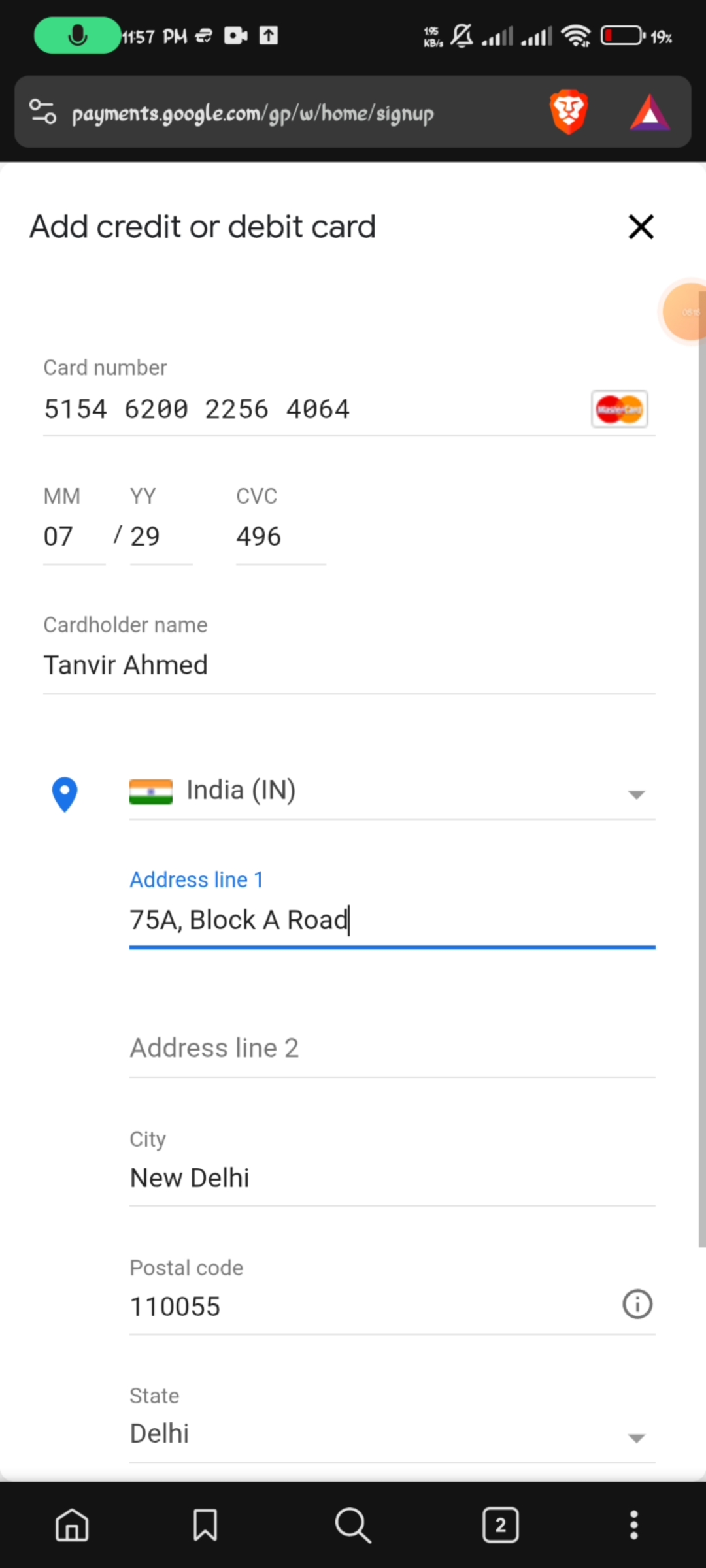Open the bookmark button
The width and height of the screenshot is (706, 1568).
point(205,1526)
